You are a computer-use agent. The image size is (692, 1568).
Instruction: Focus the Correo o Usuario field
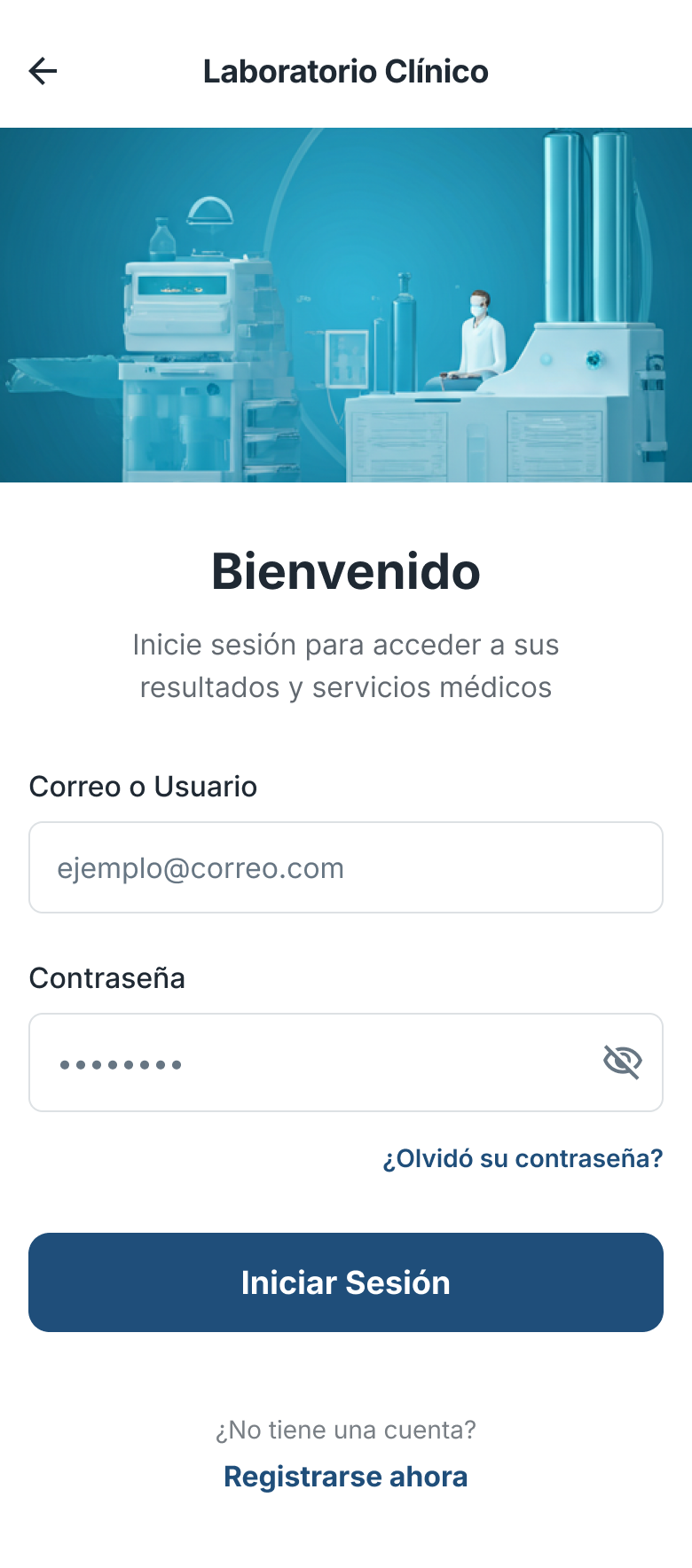[x=346, y=867]
